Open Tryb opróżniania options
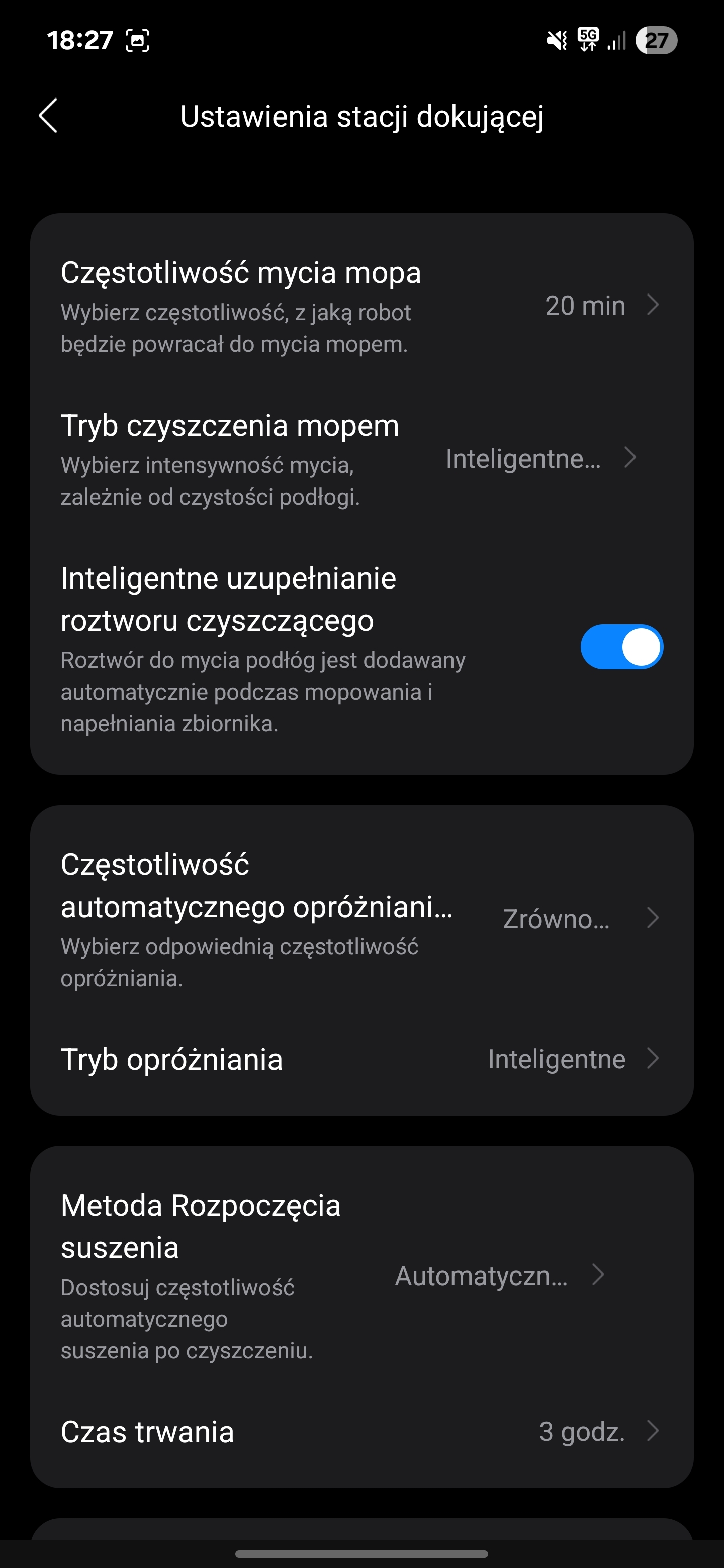Screen dimensions: 724x1568 pyautogui.click(x=361, y=1059)
